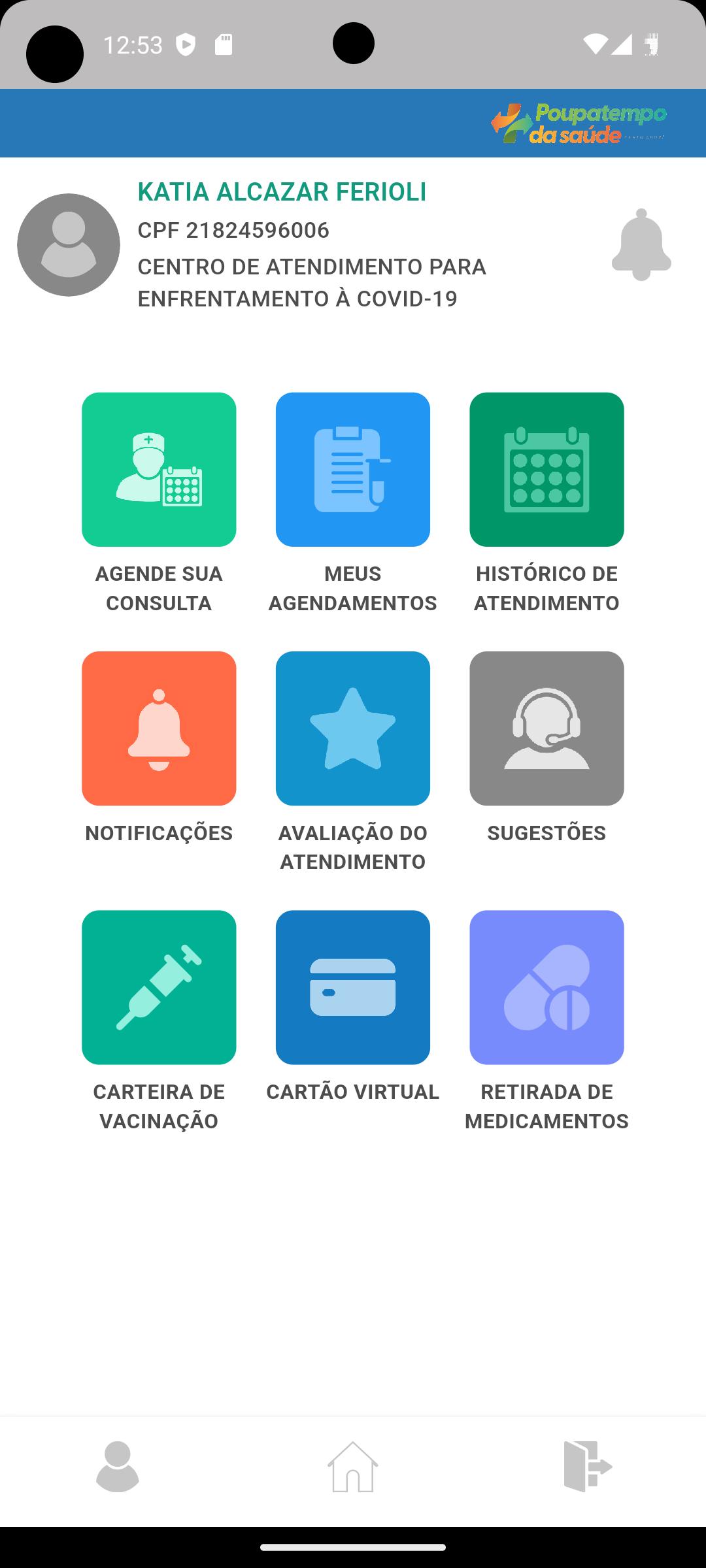Go to the home tab
The image size is (706, 1568).
tap(353, 1467)
